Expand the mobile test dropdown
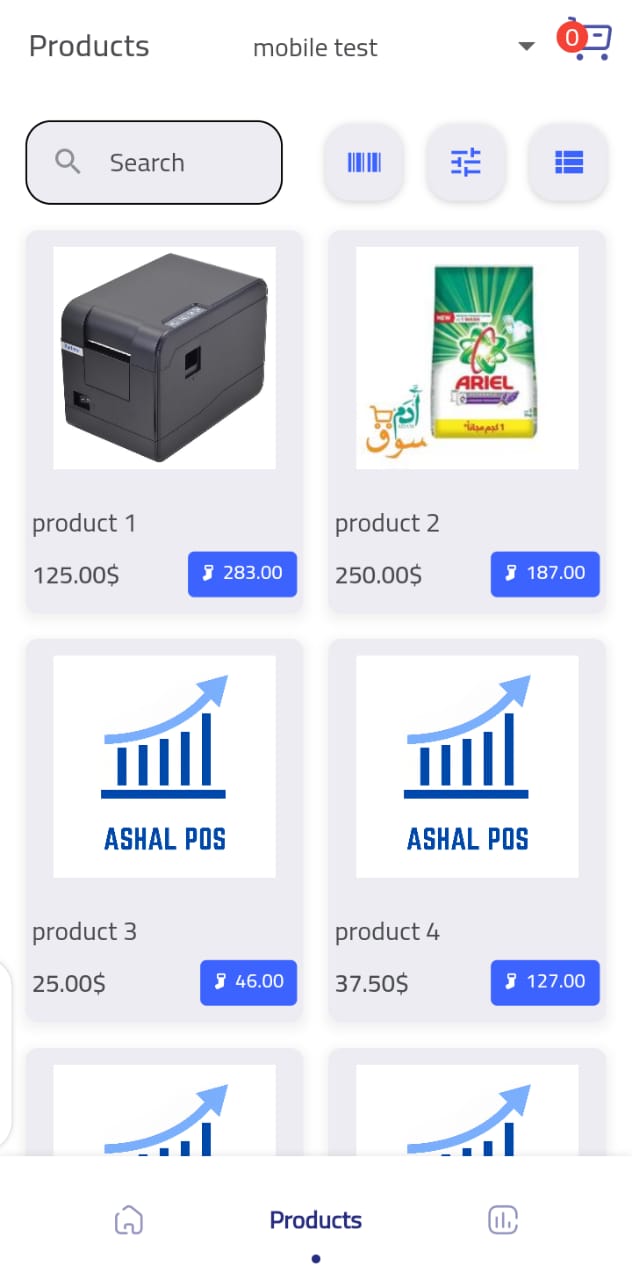Image resolution: width=632 pixels, height=1280 pixels. point(526,46)
